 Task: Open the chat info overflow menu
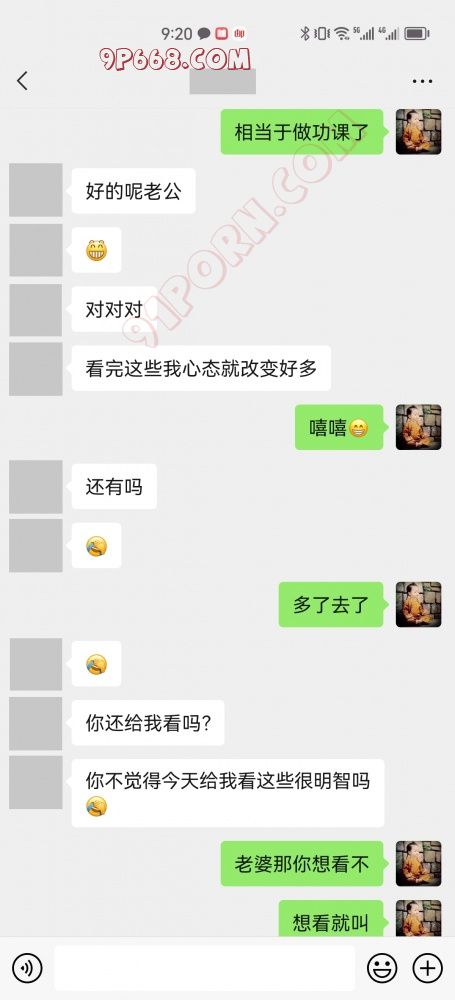[422, 82]
